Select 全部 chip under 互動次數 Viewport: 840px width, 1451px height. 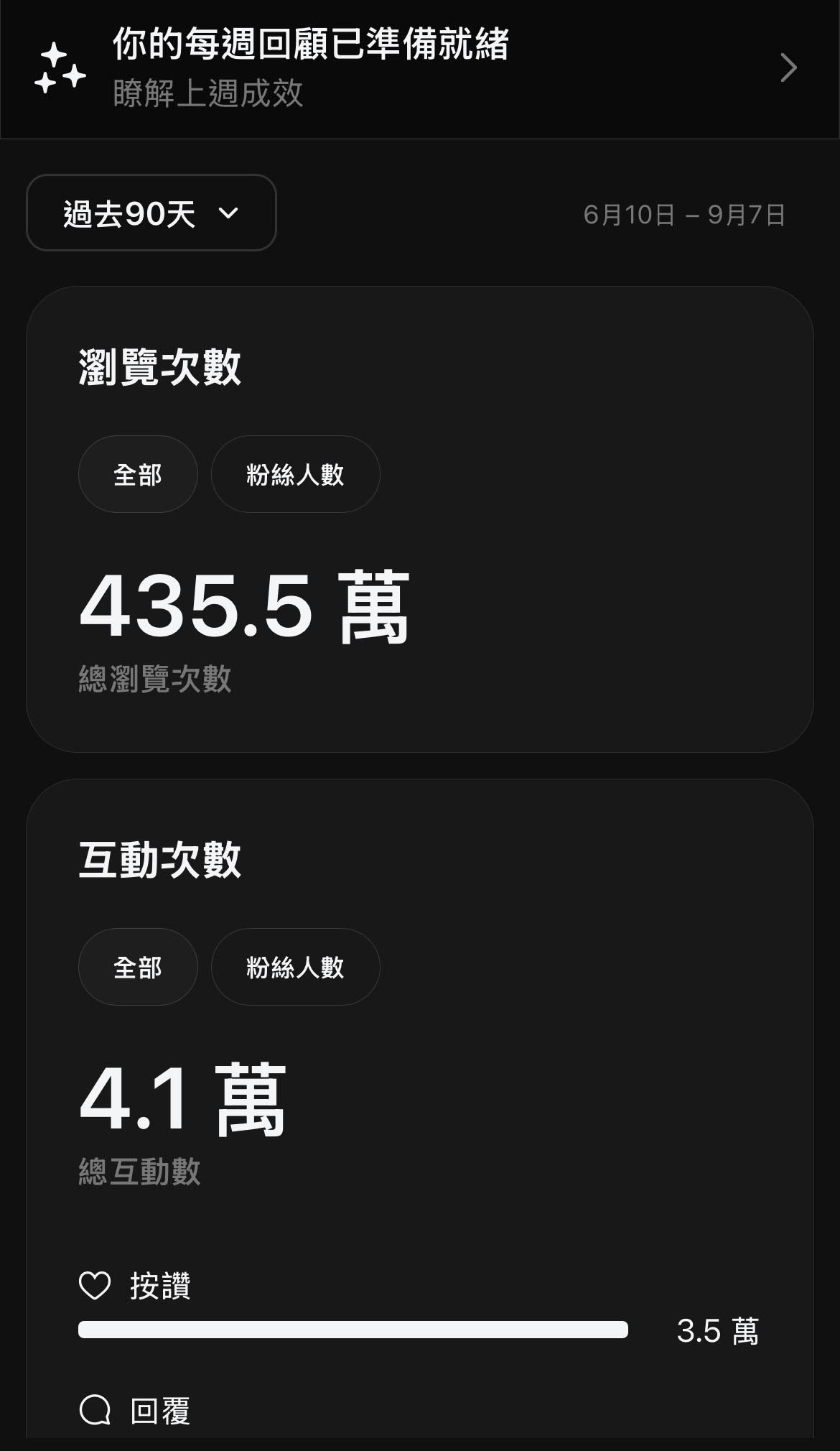(138, 967)
